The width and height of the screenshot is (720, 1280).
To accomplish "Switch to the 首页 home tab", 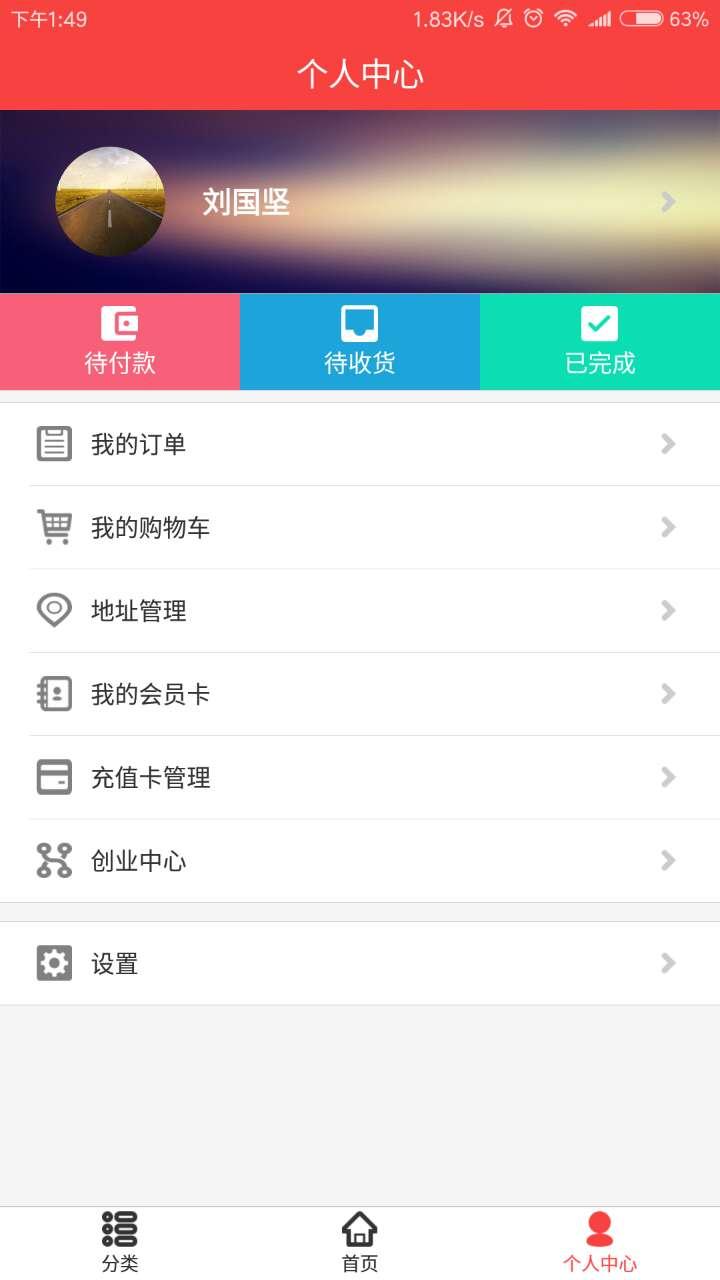I will 360,1242.
